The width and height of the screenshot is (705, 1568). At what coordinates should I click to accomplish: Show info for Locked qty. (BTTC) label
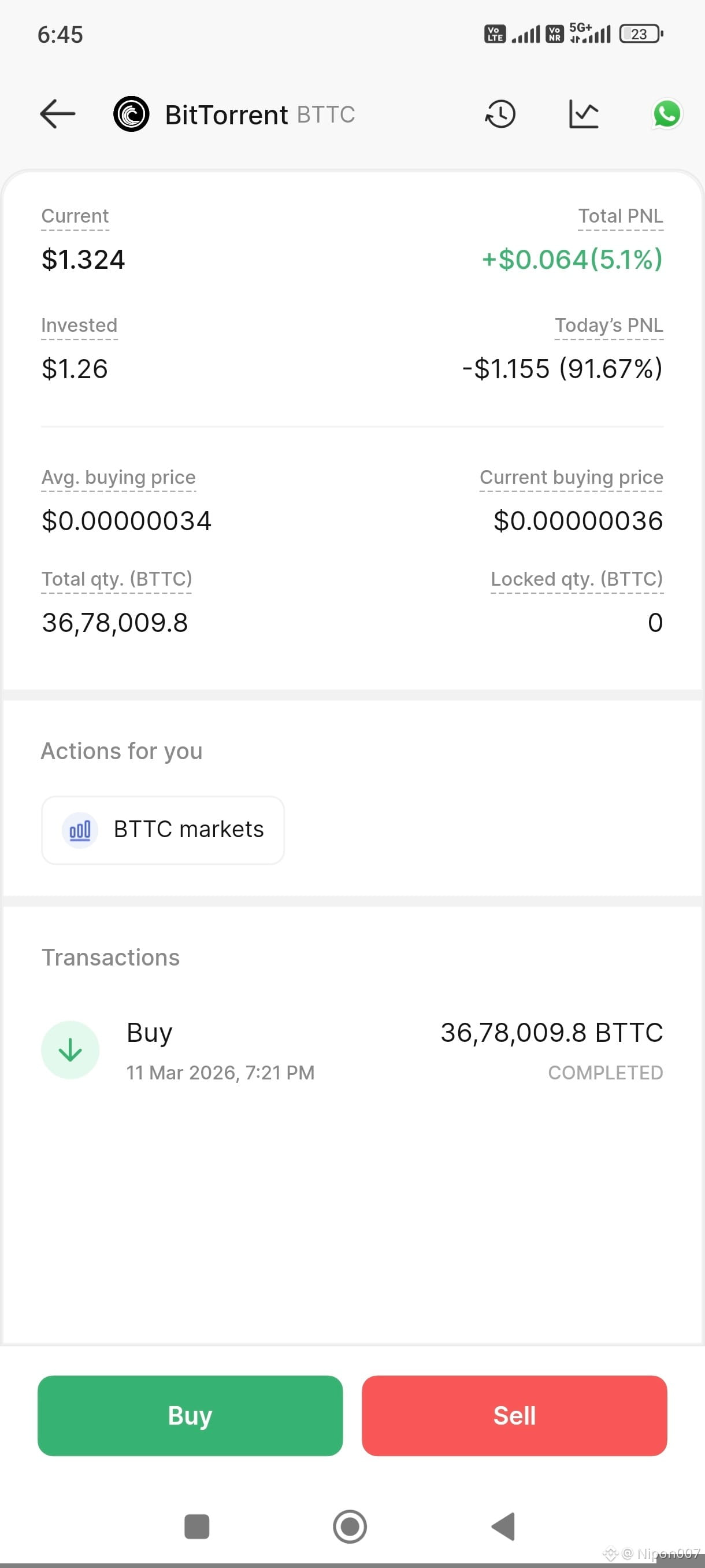[x=577, y=579]
